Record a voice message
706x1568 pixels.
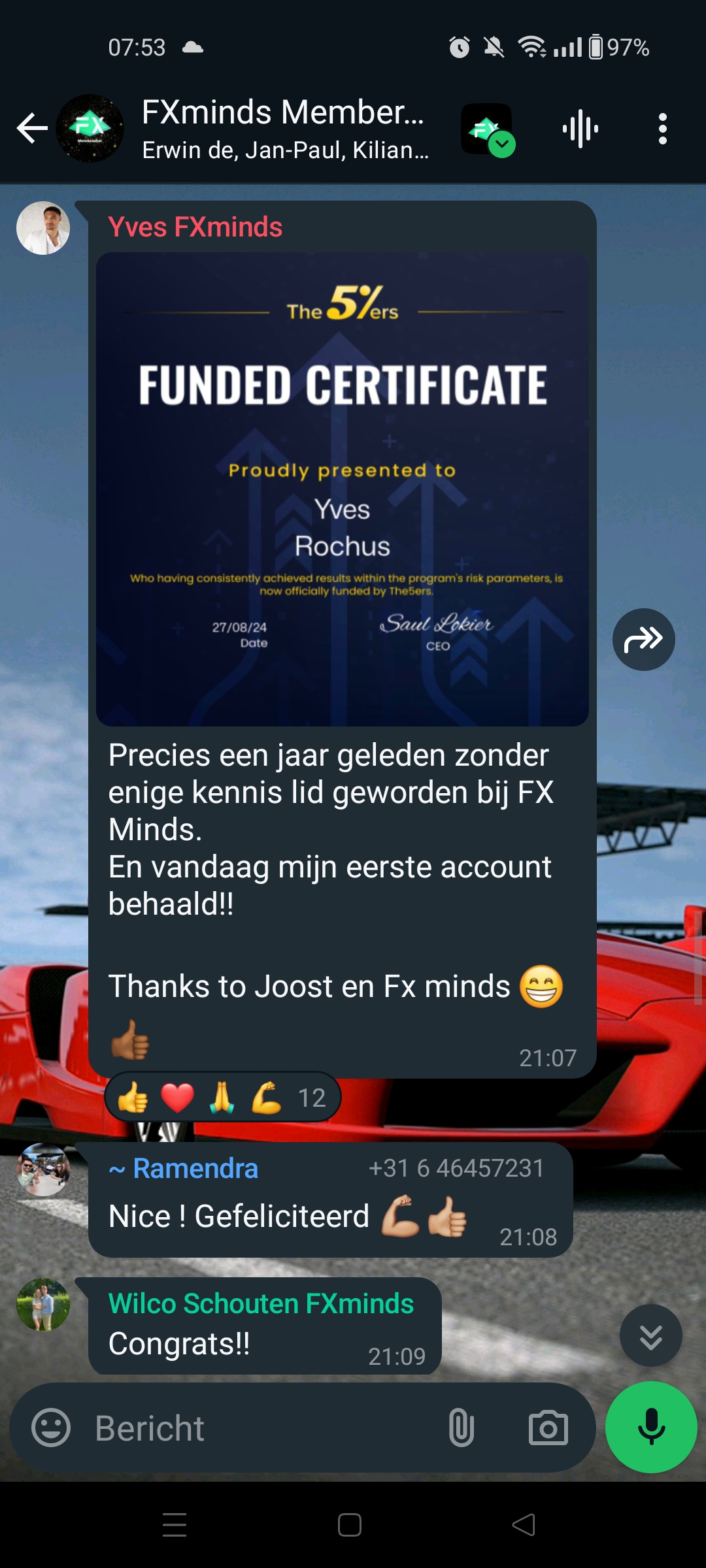pyautogui.click(x=652, y=1428)
